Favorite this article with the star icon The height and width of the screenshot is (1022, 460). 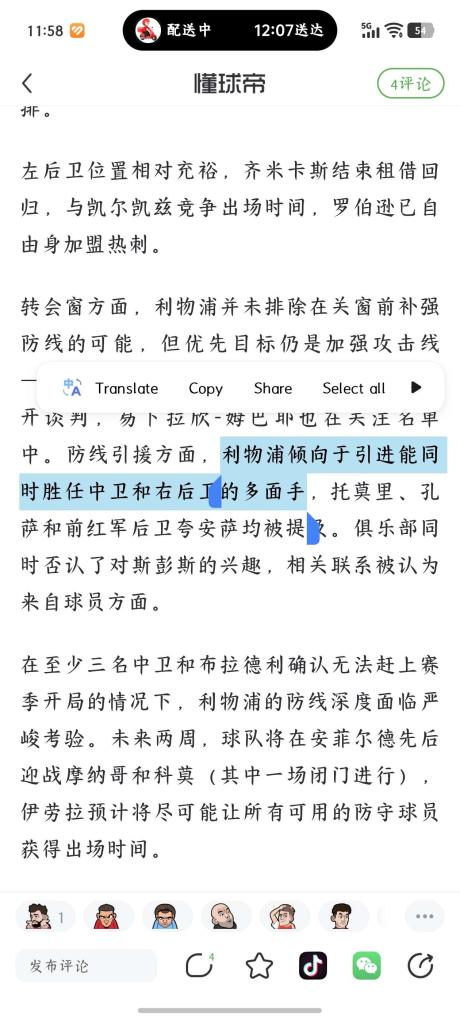[x=259, y=965]
